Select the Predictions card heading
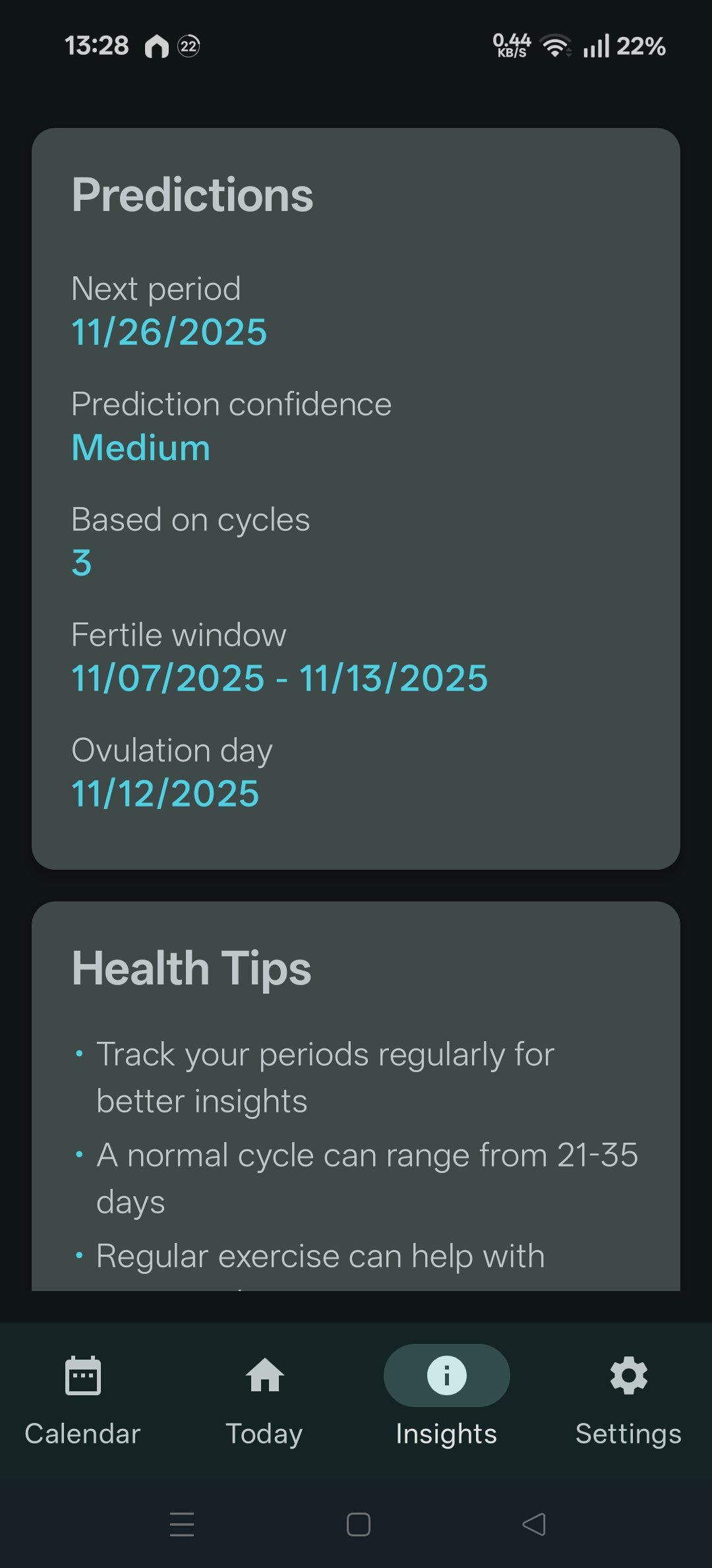712x1568 pixels. pos(193,193)
